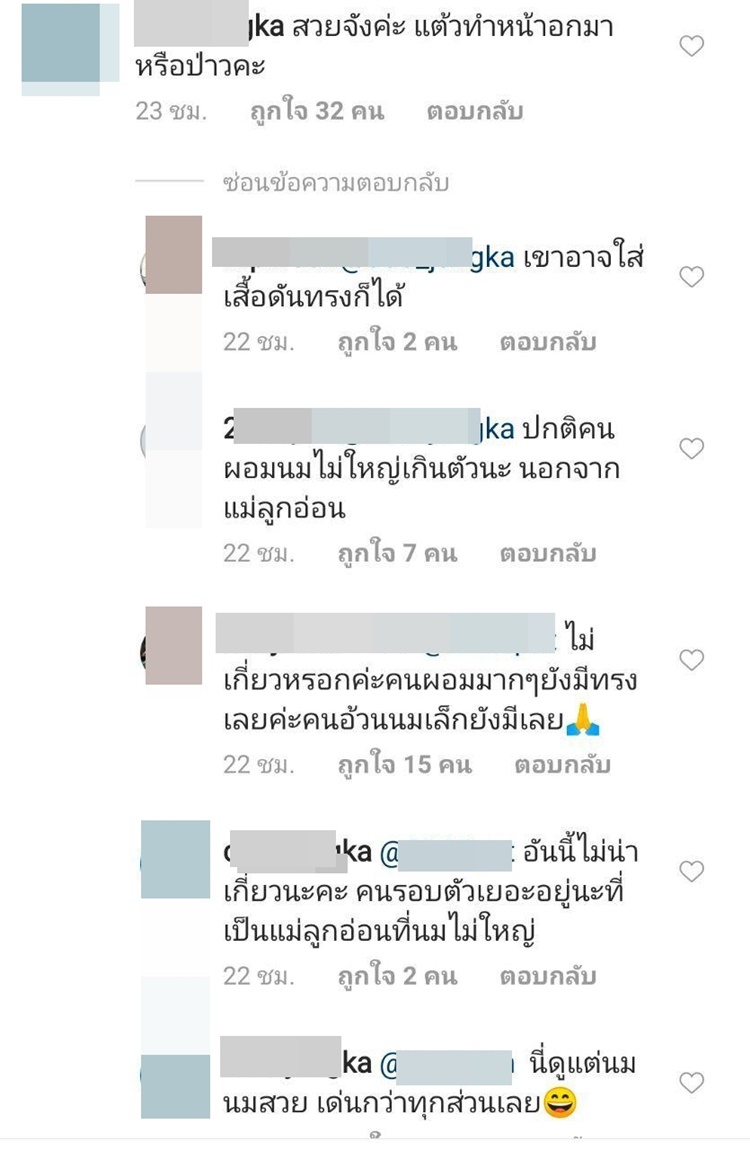
Task: Like the reply starting 'อันนี้ไม่น่าเกี่ยวนะคะ'
Action: 692,872
